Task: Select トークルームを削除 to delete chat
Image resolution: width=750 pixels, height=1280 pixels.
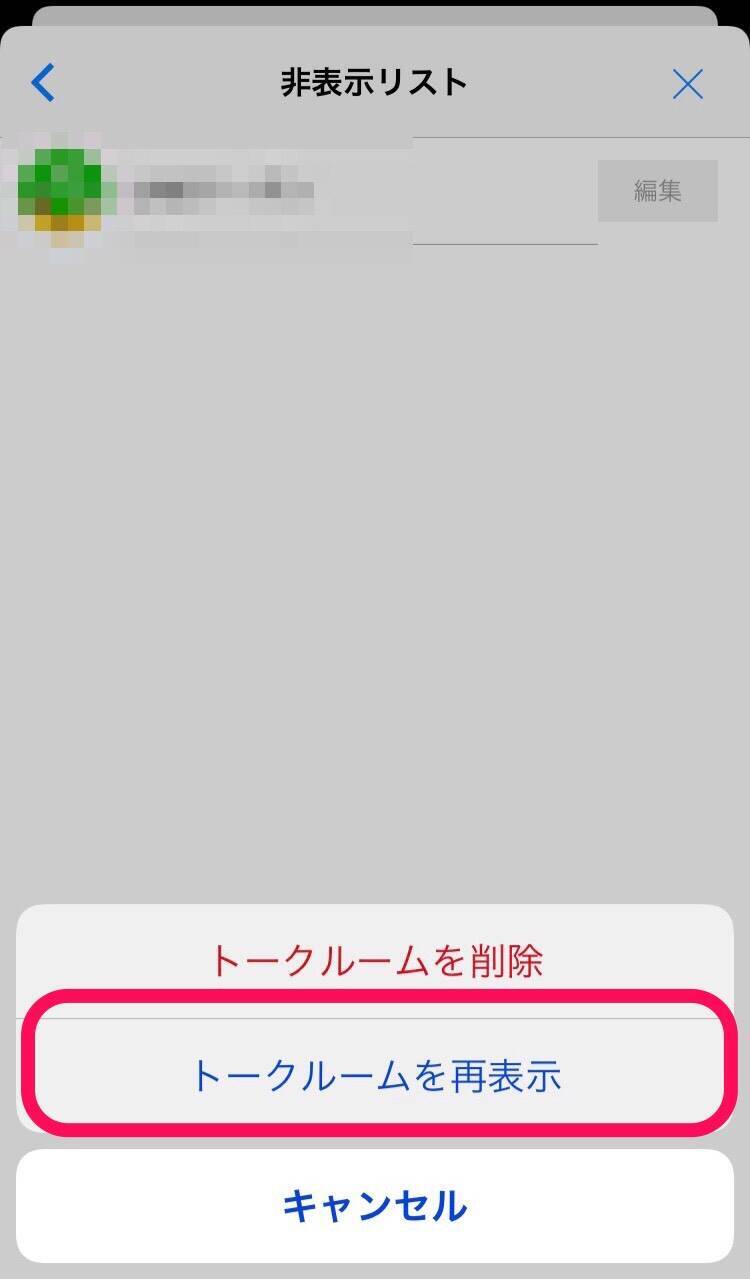Action: tap(375, 962)
